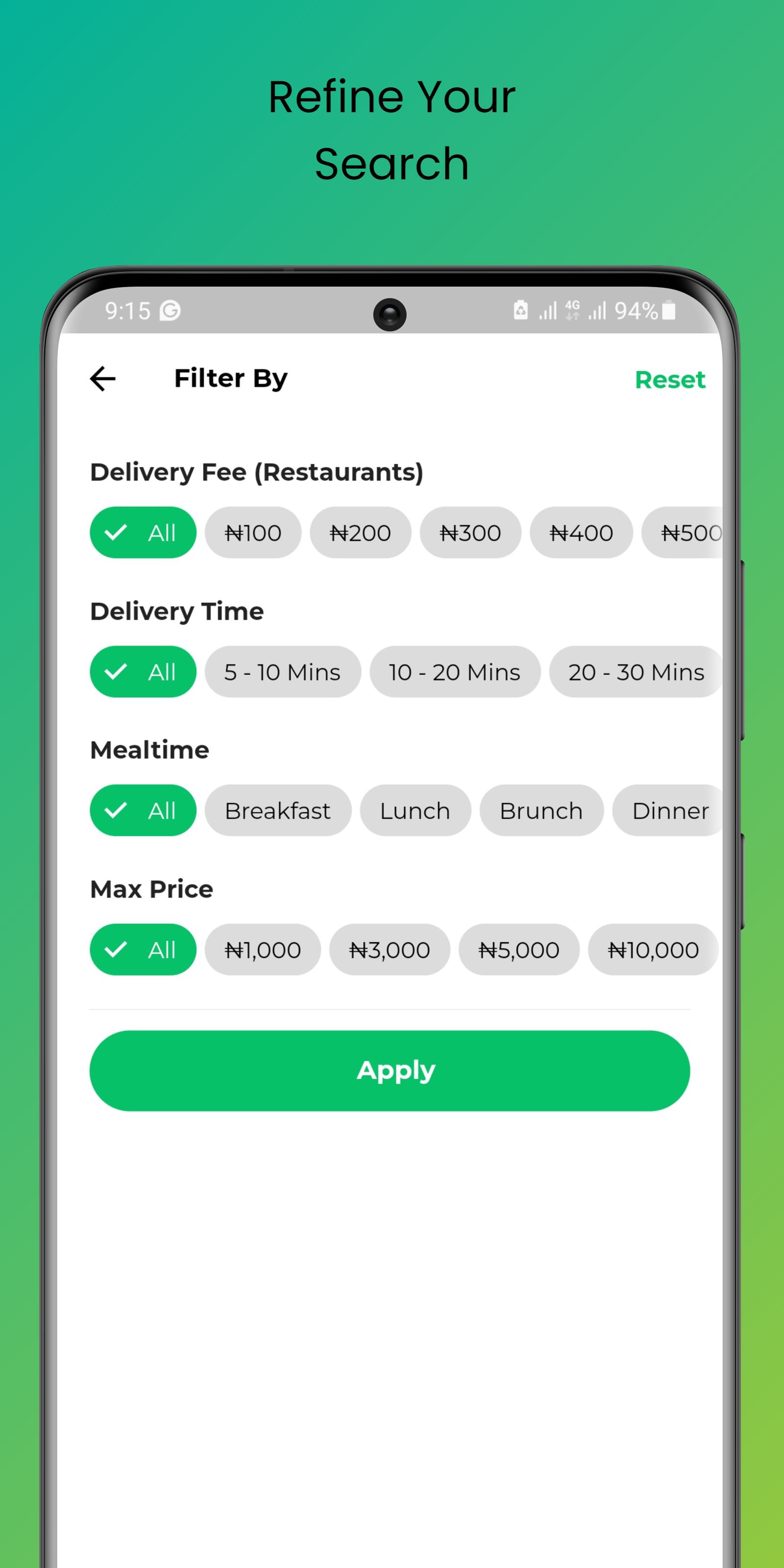Tap the Reset link
784x1568 pixels.
pyautogui.click(x=669, y=379)
